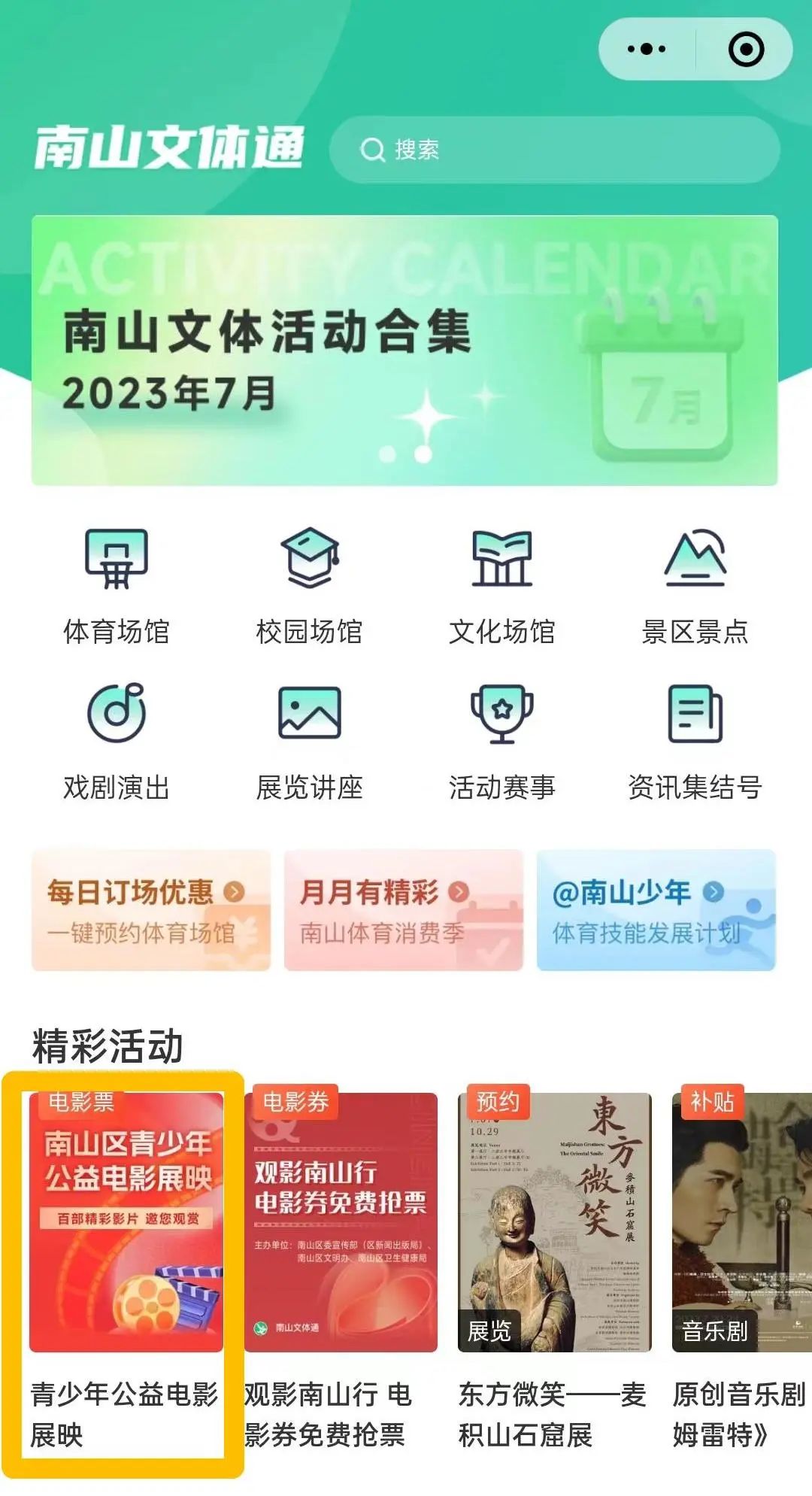Open the 南山文体活动合集 2023年7月 banner

(404, 350)
